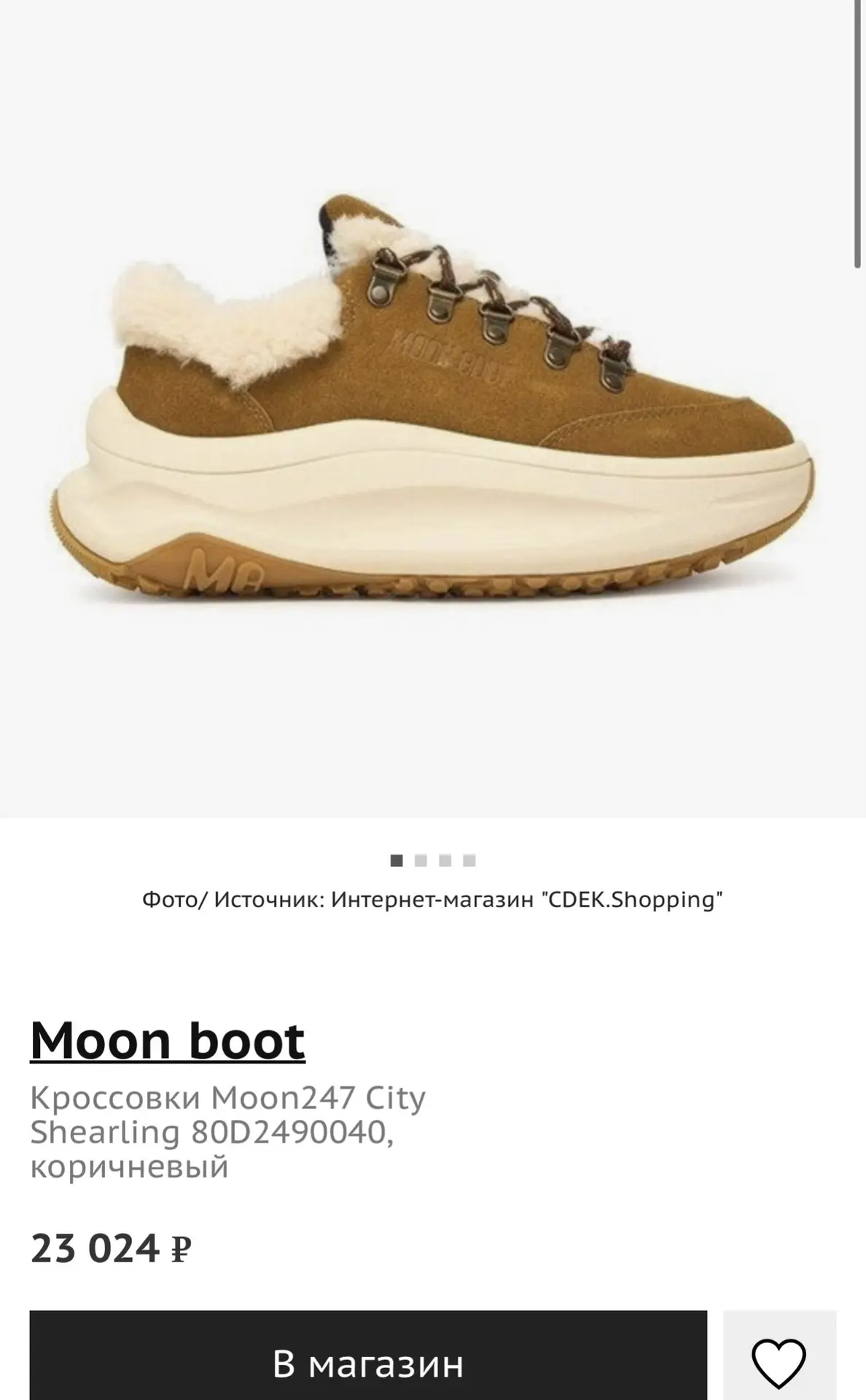
Task: Open the Moon boot brand link
Action: point(168,1040)
